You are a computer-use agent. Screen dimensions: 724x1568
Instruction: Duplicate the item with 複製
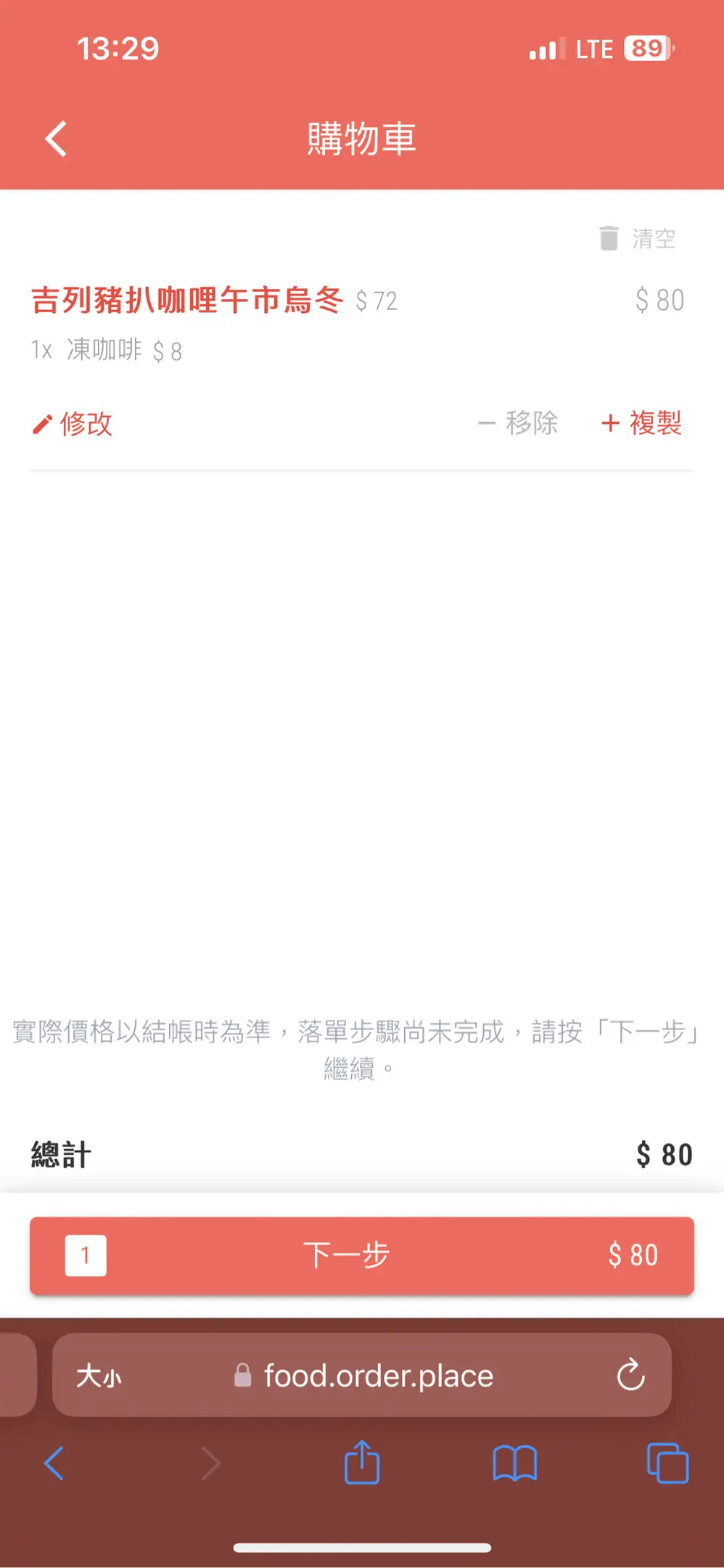(642, 422)
